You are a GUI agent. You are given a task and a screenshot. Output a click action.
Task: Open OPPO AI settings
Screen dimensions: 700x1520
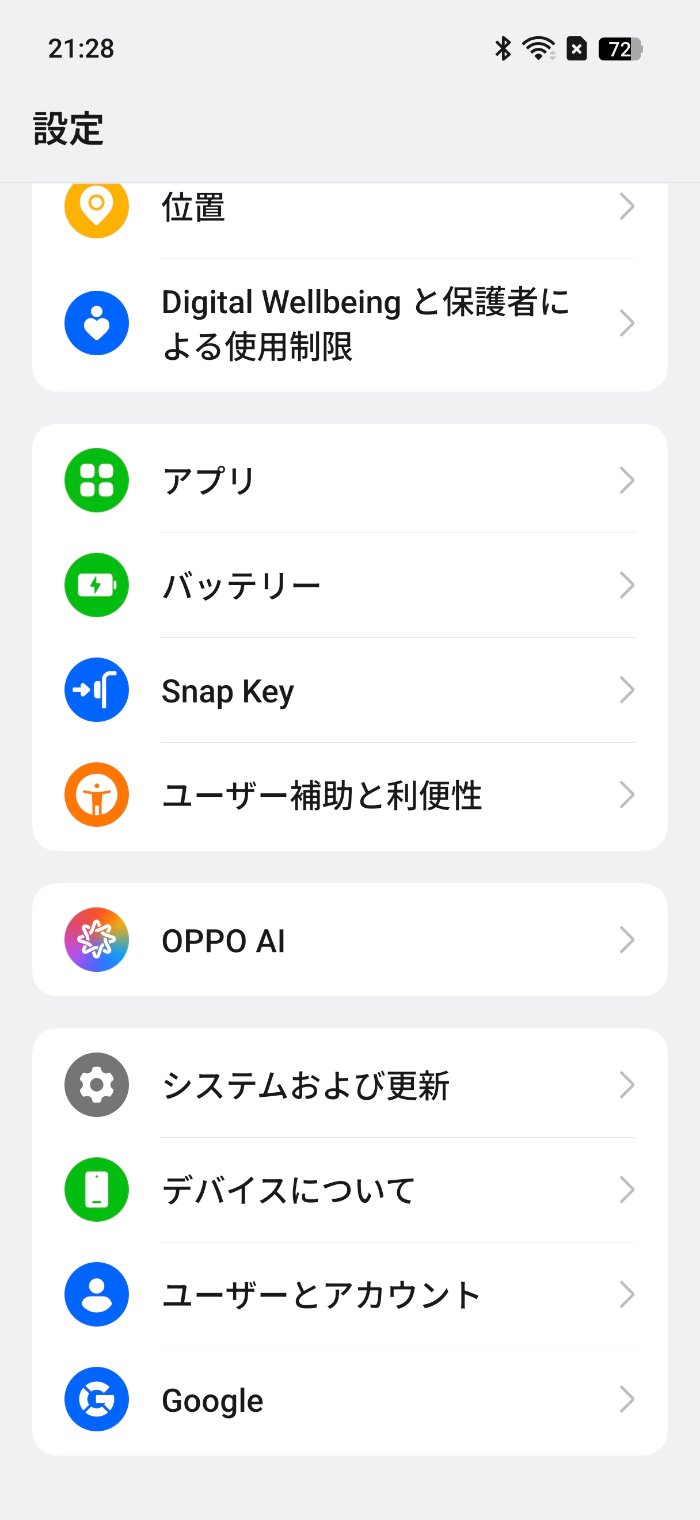tap(350, 940)
